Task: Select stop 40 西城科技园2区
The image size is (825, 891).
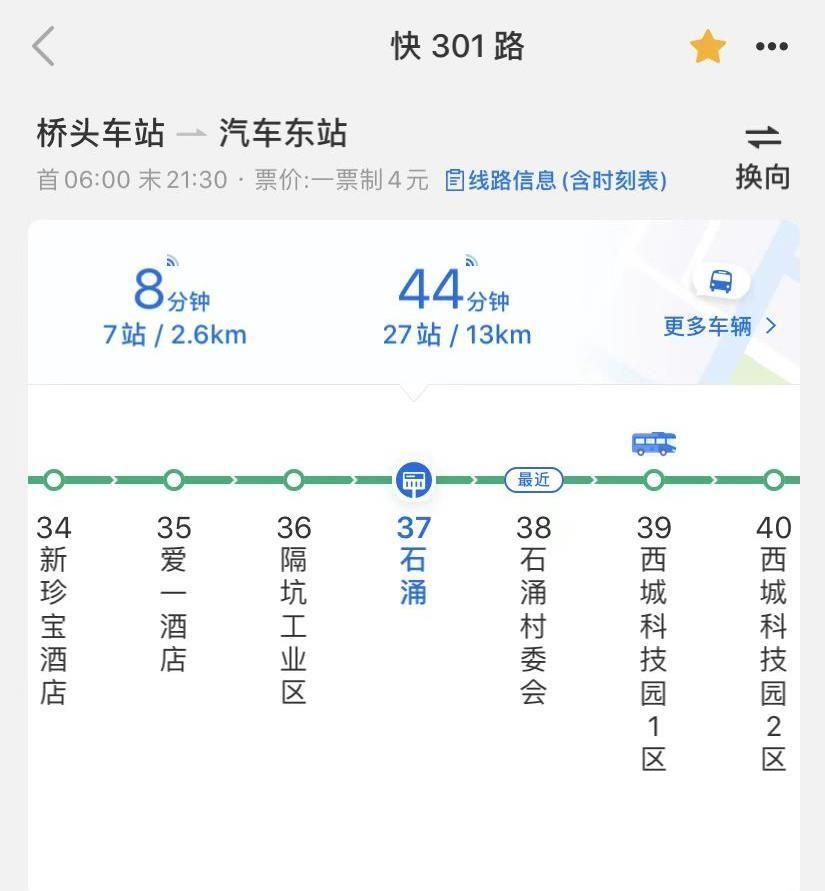Action: pyautogui.click(x=773, y=640)
